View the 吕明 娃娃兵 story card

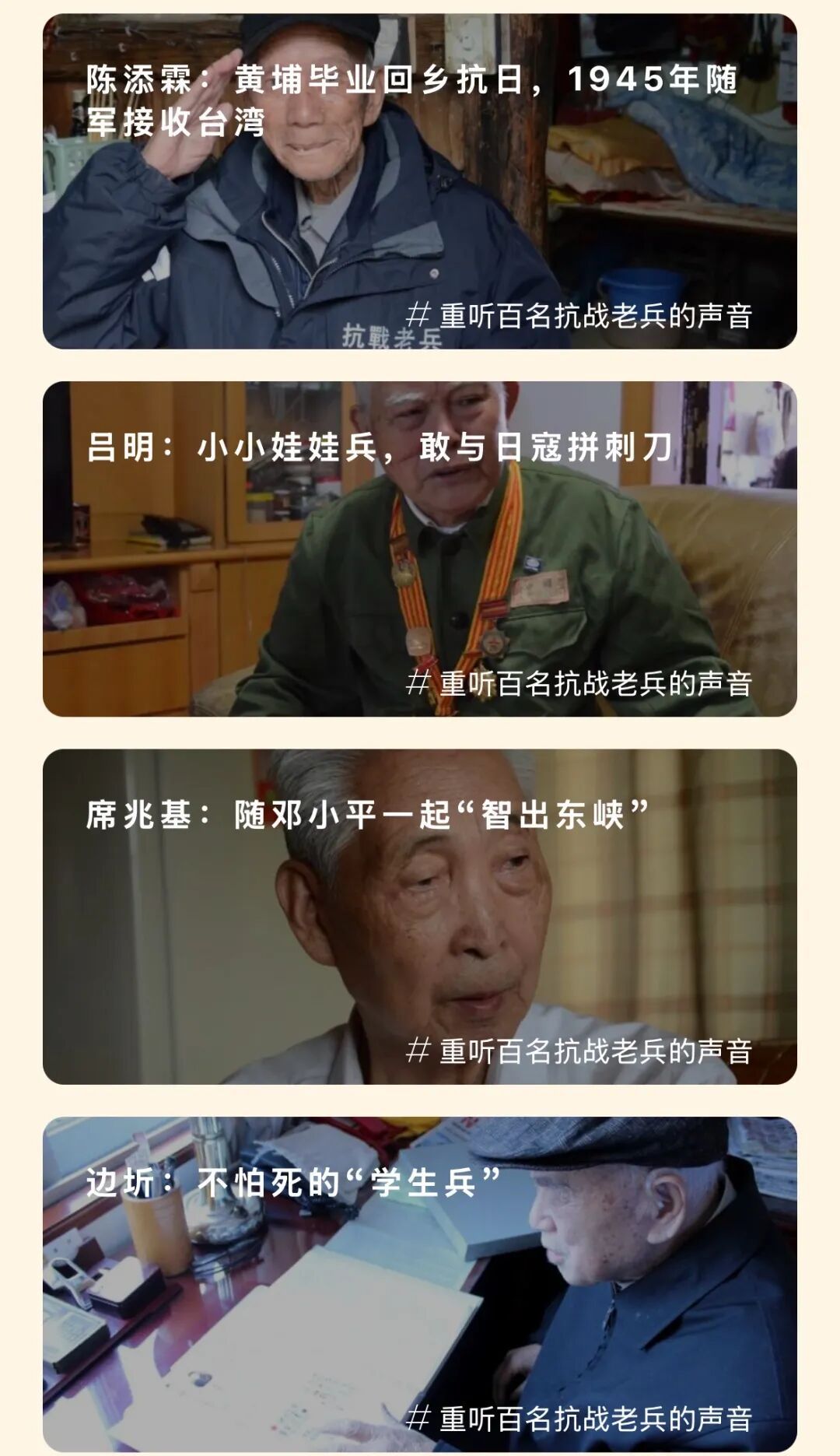click(x=420, y=549)
